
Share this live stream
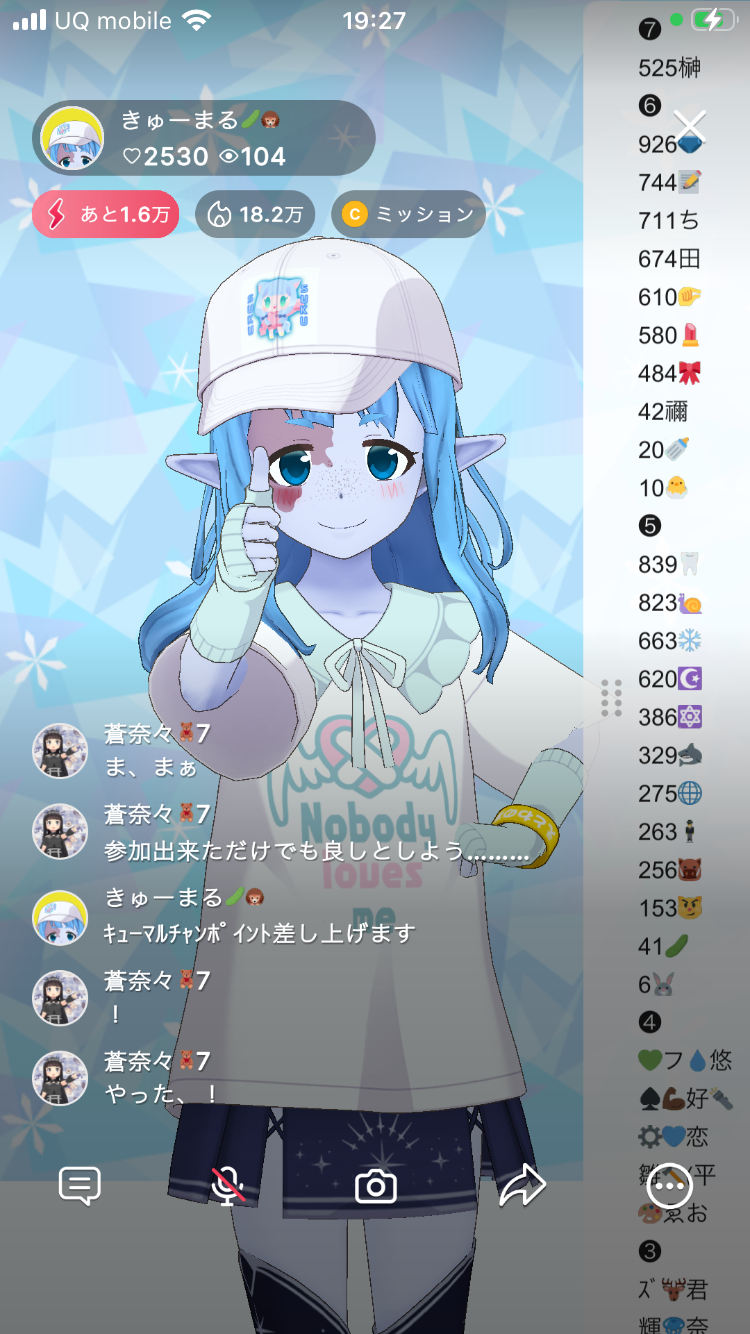coord(522,1186)
